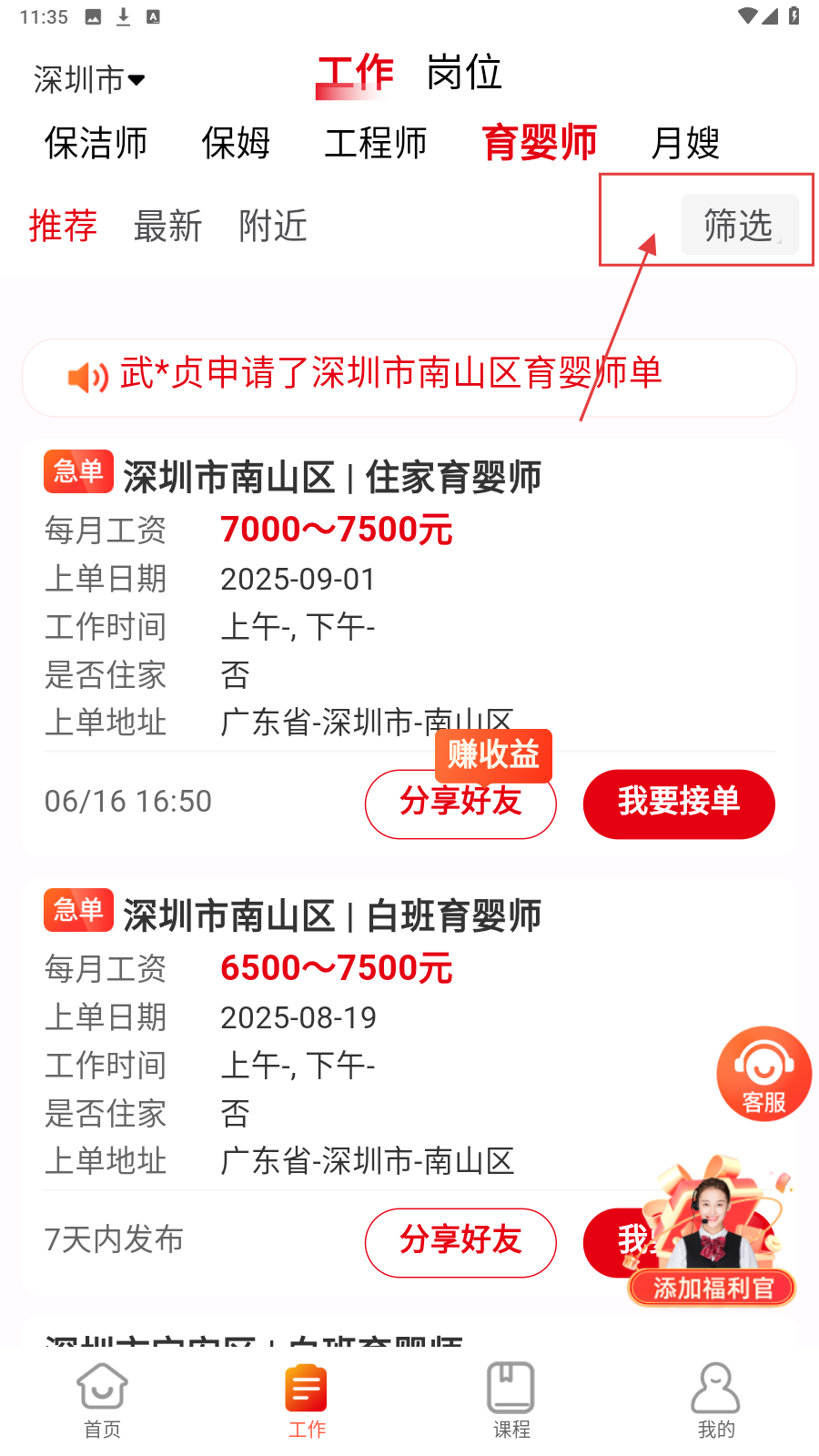Share the 白班育婴师 6500～7500元 job with friends
This screenshot has width=819, height=1456.
(x=460, y=1242)
